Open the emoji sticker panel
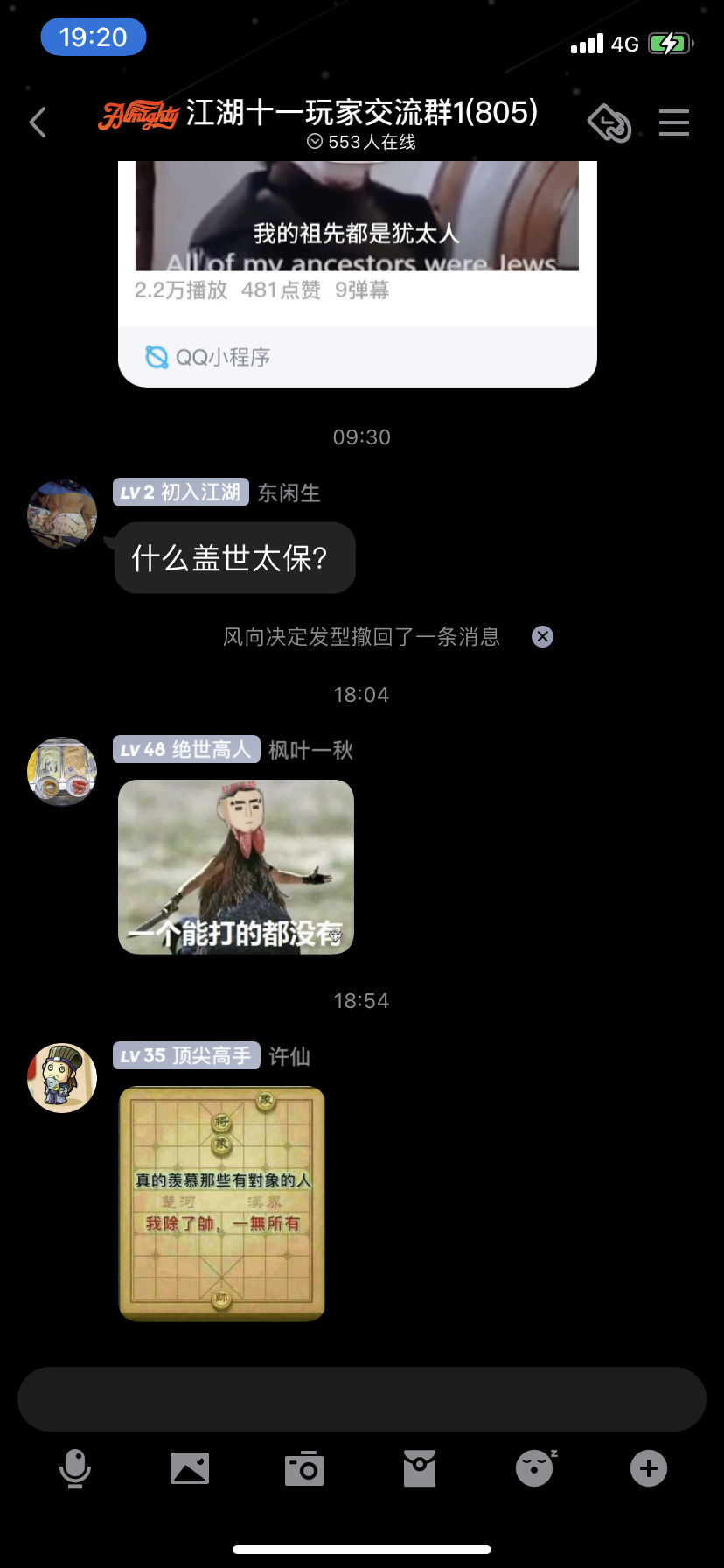 coord(535,1468)
